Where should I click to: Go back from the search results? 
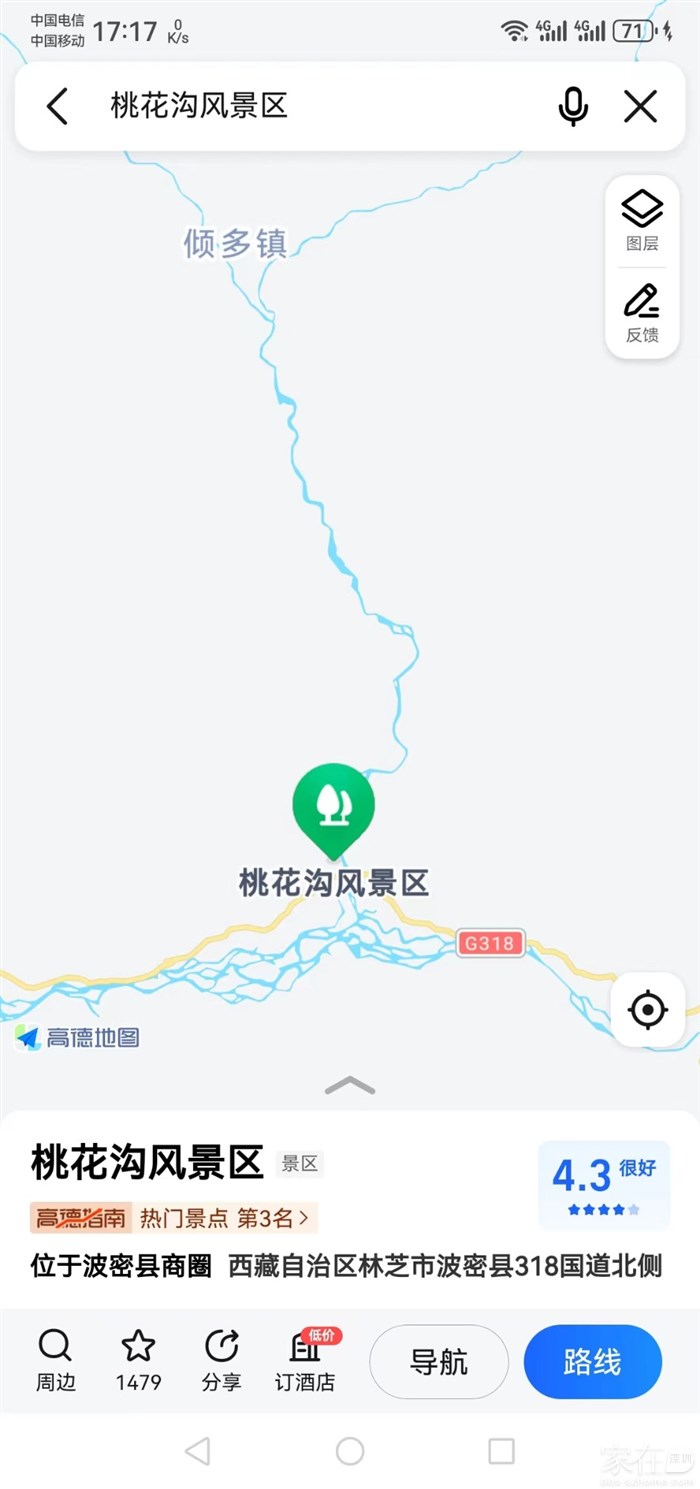[58, 106]
